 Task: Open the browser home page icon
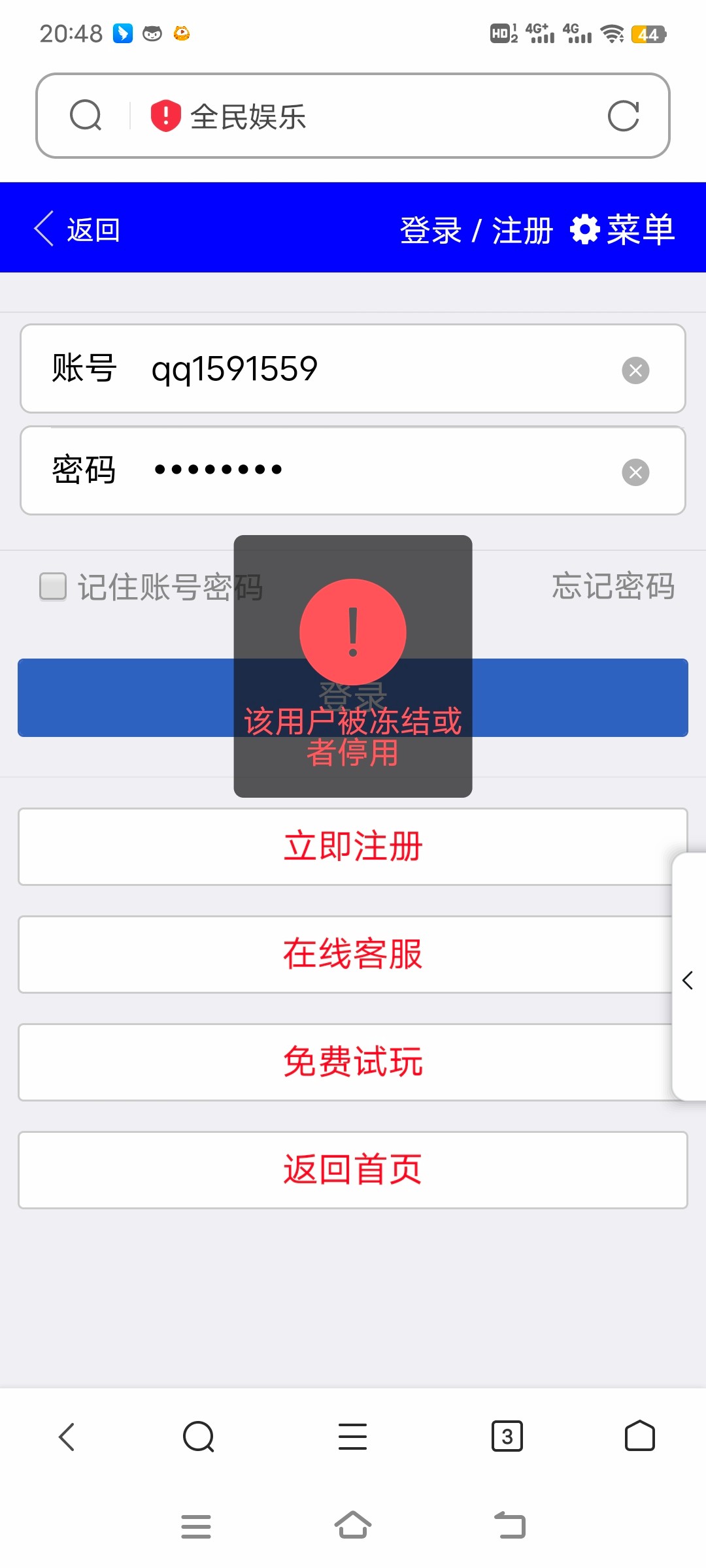pos(639,1436)
